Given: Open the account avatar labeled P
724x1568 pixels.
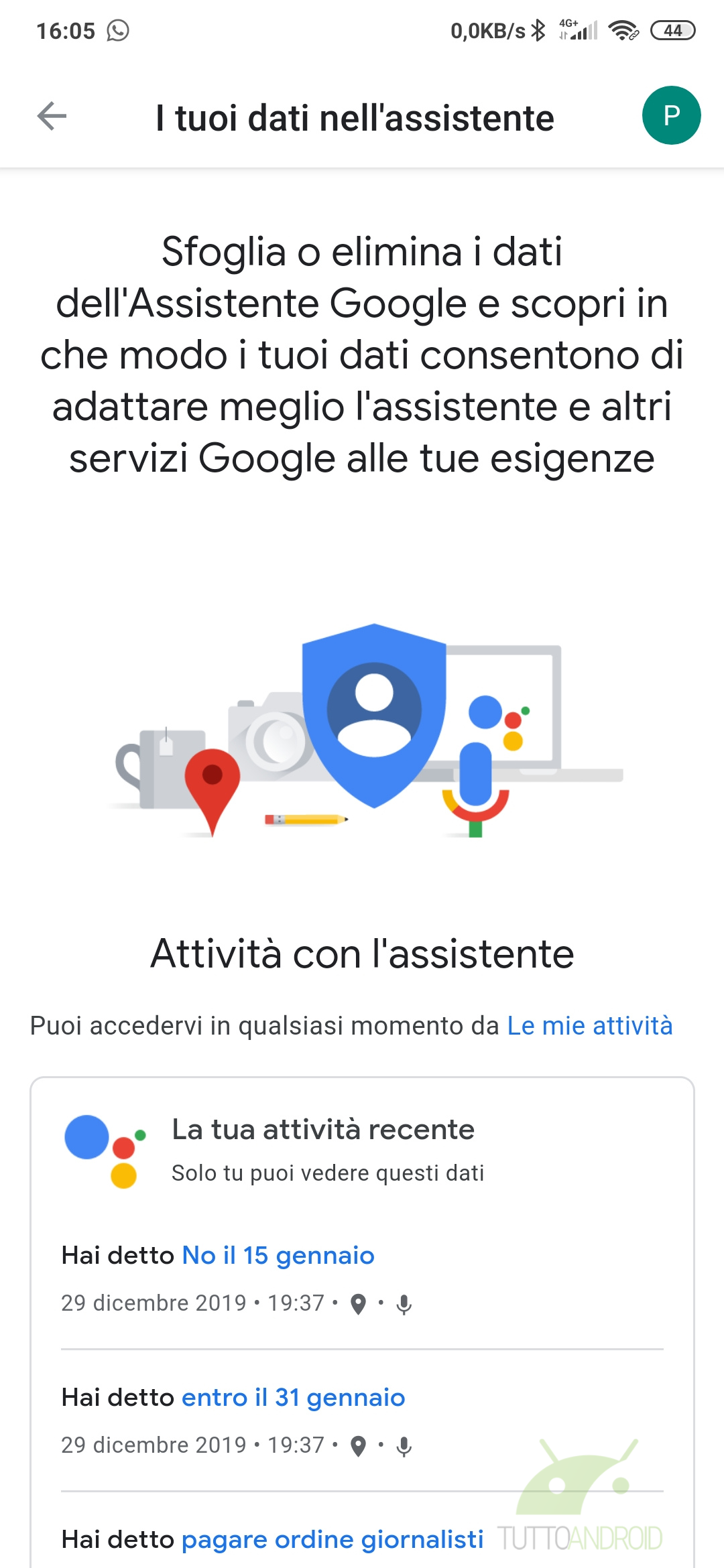Looking at the screenshot, I should click(x=671, y=115).
